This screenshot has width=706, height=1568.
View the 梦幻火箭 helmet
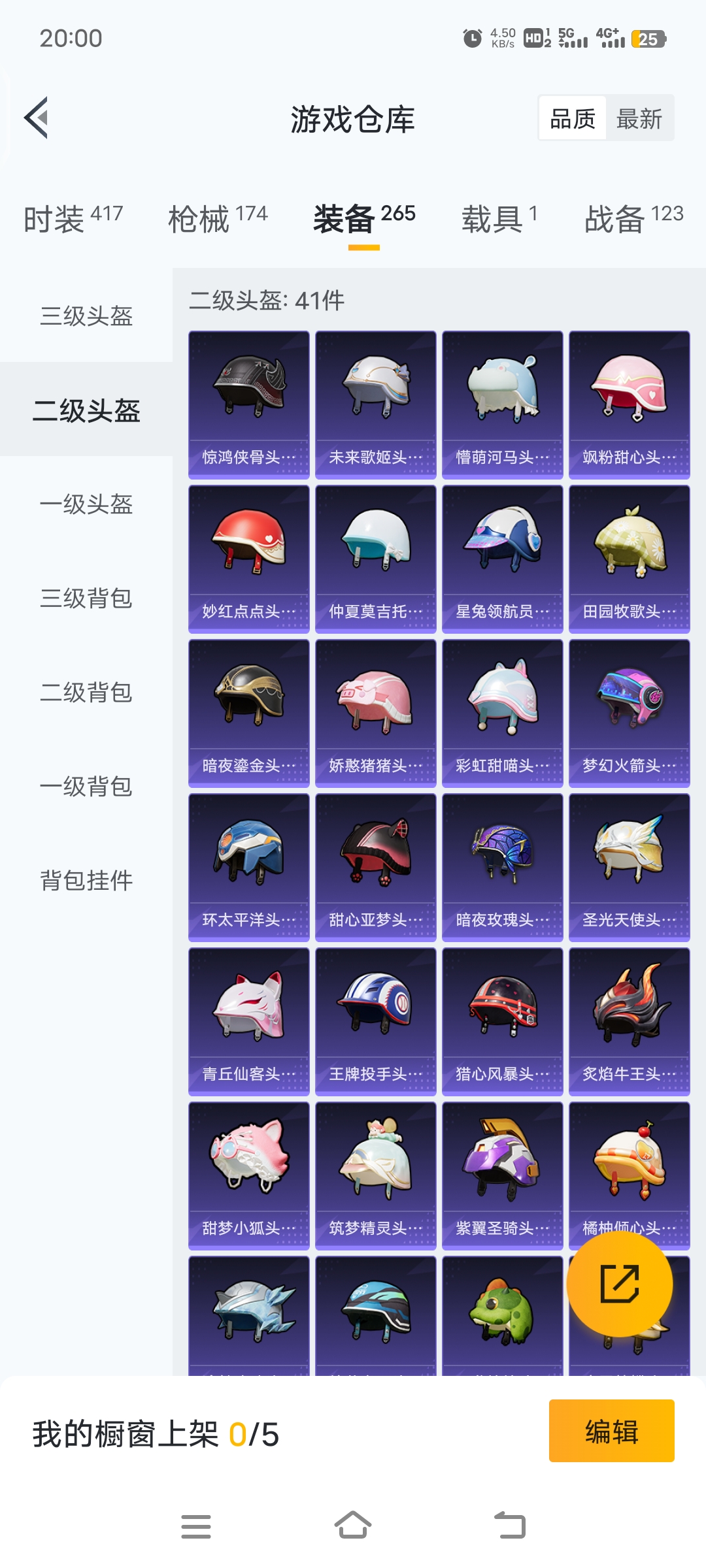pyautogui.click(x=630, y=713)
